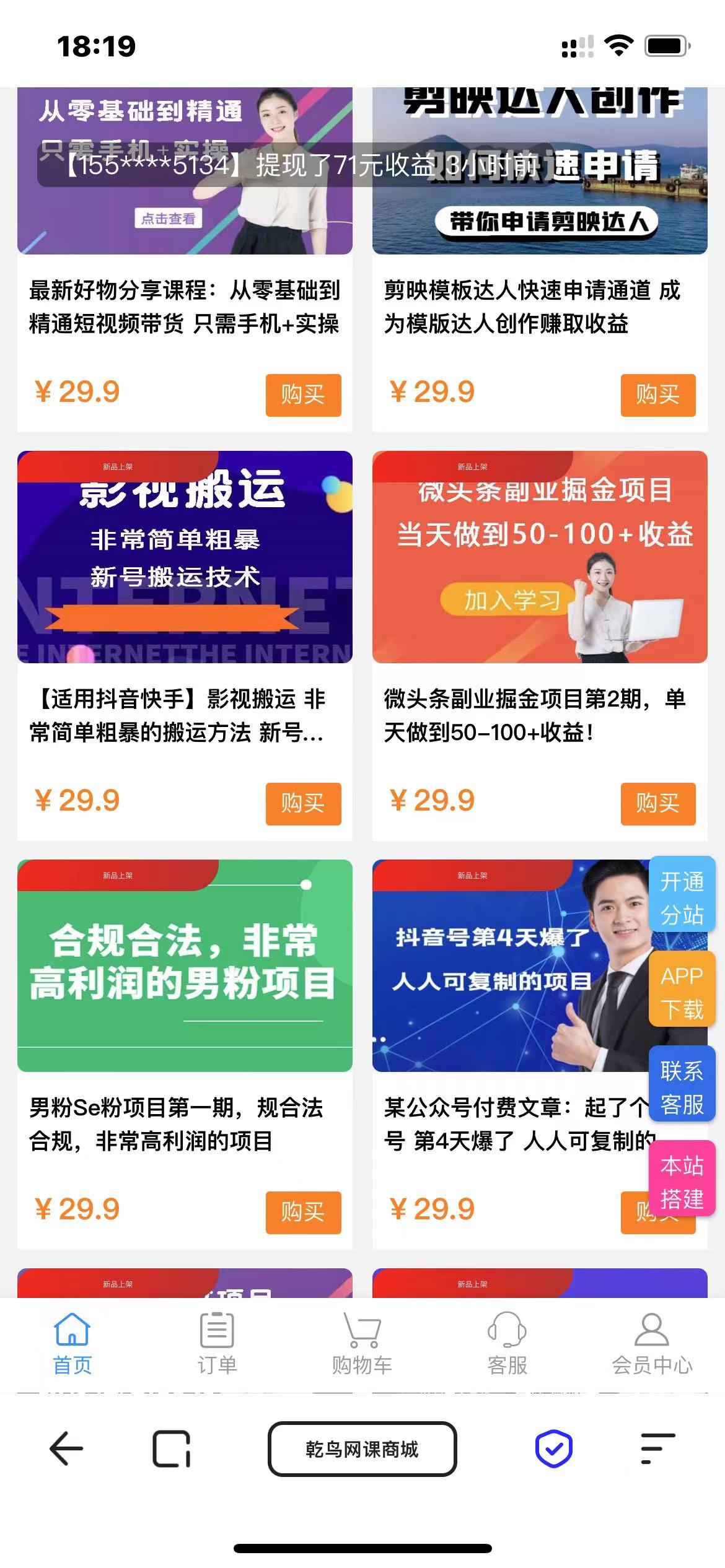Viewport: 725px width, 1568px height.
Task: Tap 购买 on 男粉Se粉项目 card
Action: click(303, 1212)
